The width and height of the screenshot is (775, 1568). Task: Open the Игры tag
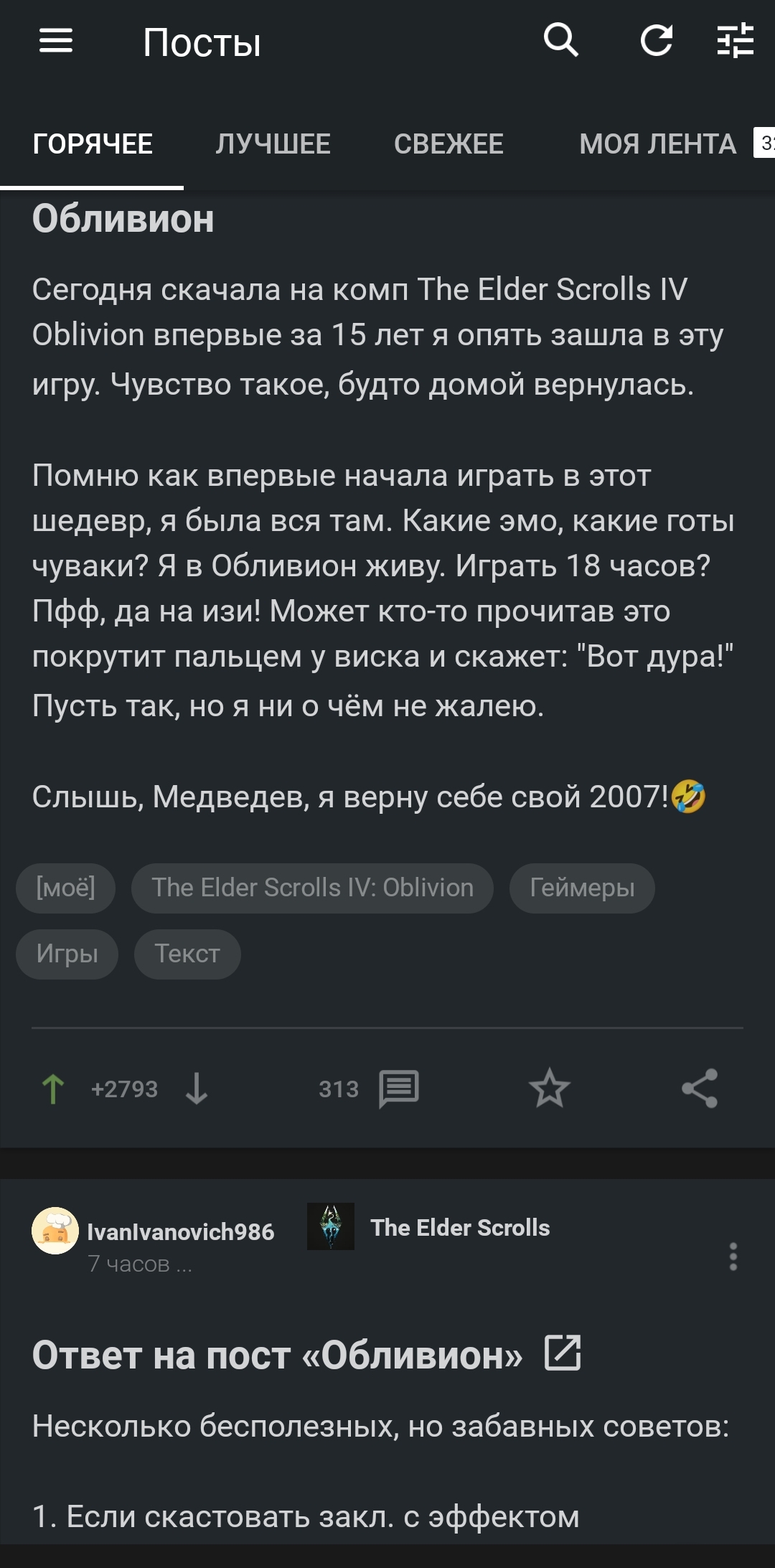pyautogui.click(x=67, y=954)
